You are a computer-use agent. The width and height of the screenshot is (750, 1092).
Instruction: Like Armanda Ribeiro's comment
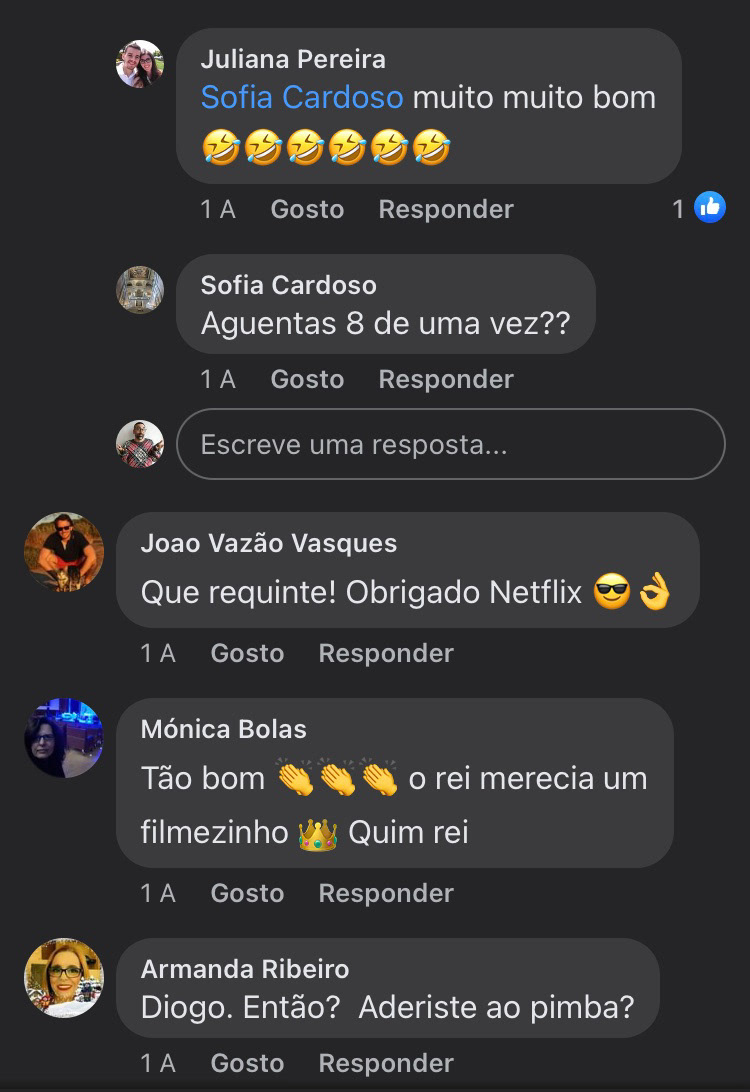pyautogui.click(x=247, y=1063)
